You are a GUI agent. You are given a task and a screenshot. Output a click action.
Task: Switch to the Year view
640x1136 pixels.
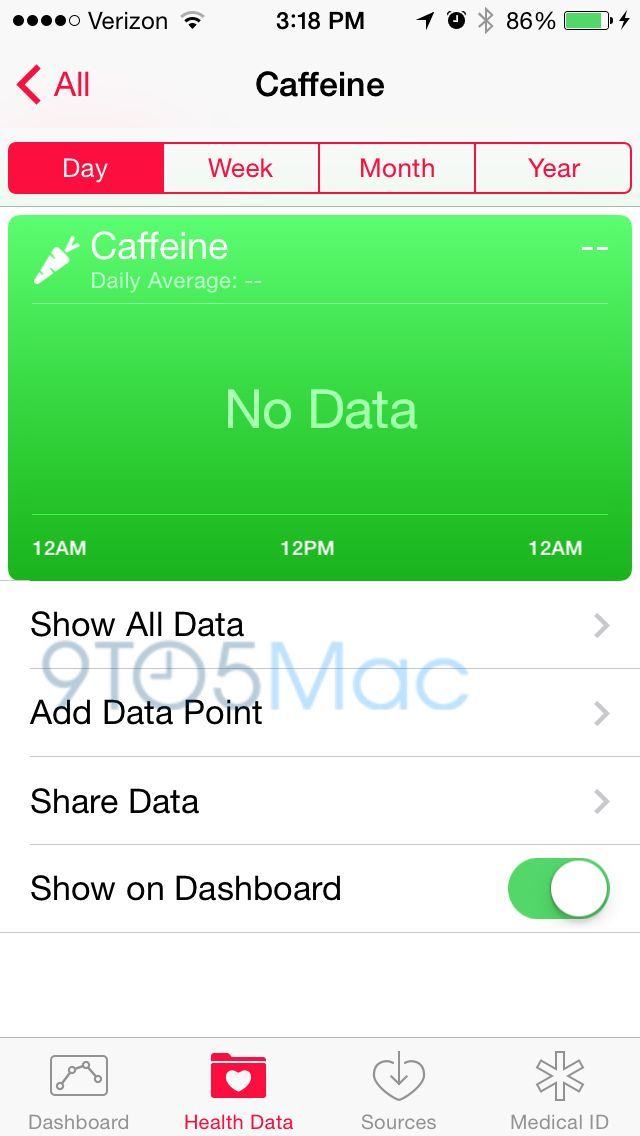pos(553,168)
